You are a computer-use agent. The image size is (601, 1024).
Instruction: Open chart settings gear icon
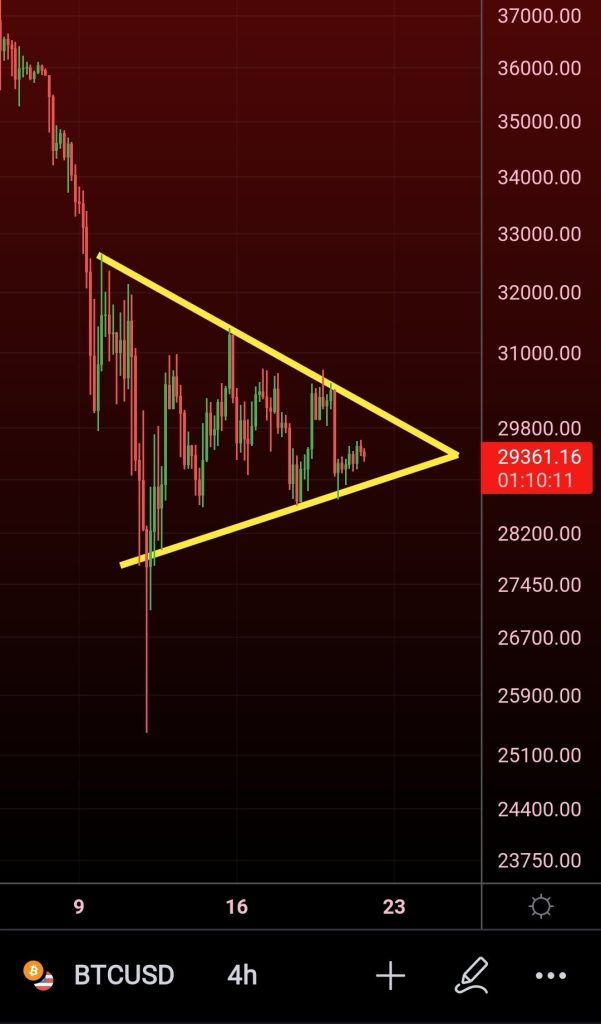pos(541,907)
